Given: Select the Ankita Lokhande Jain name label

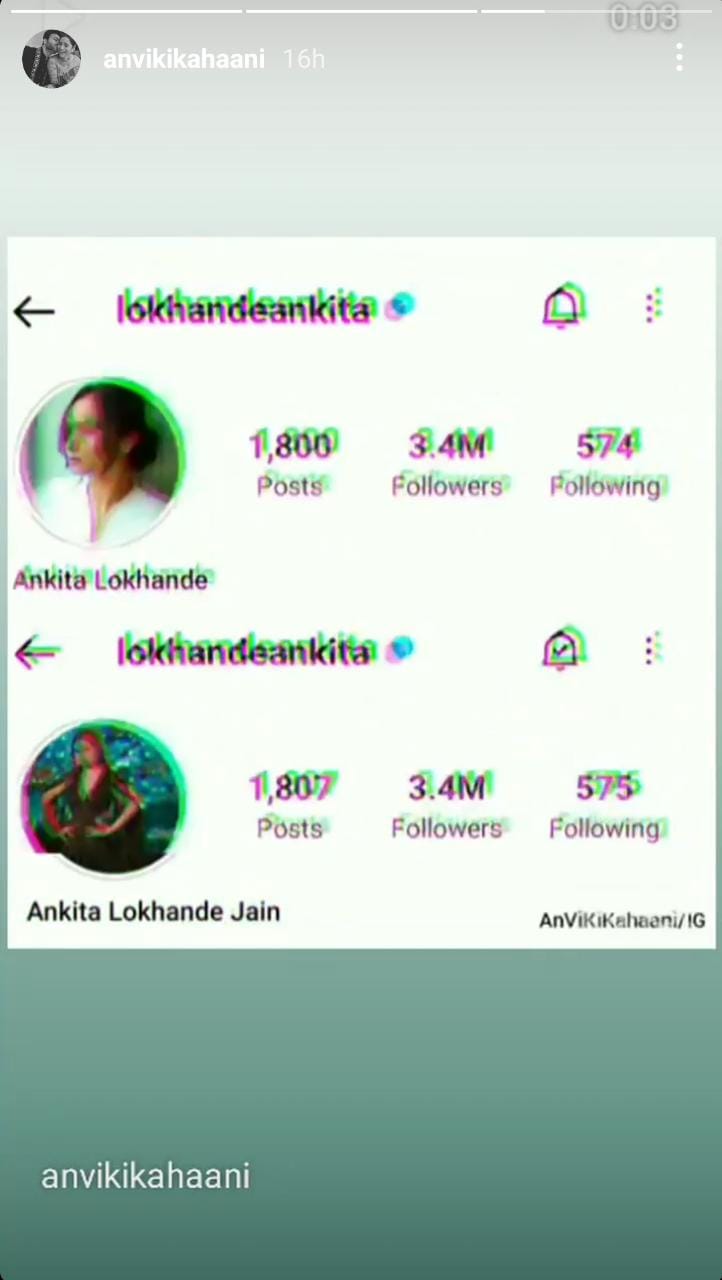Looking at the screenshot, I should (x=152, y=911).
